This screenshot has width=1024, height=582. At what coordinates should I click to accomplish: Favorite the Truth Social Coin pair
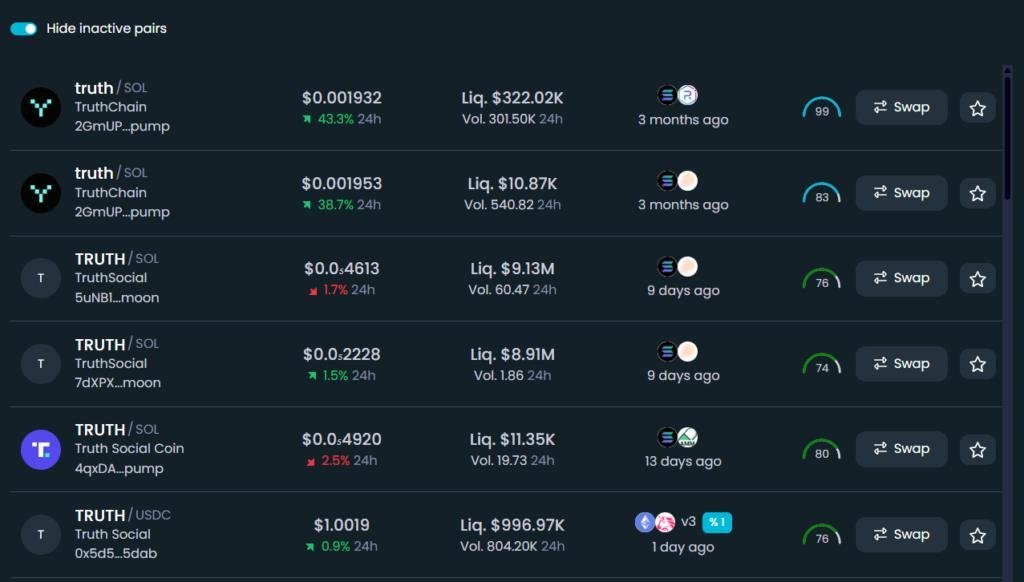977,450
